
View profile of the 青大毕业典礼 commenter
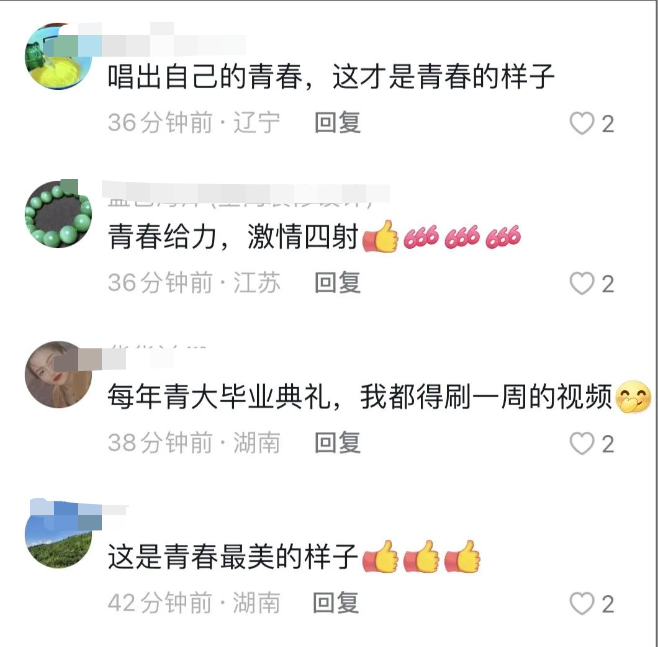click(57, 374)
